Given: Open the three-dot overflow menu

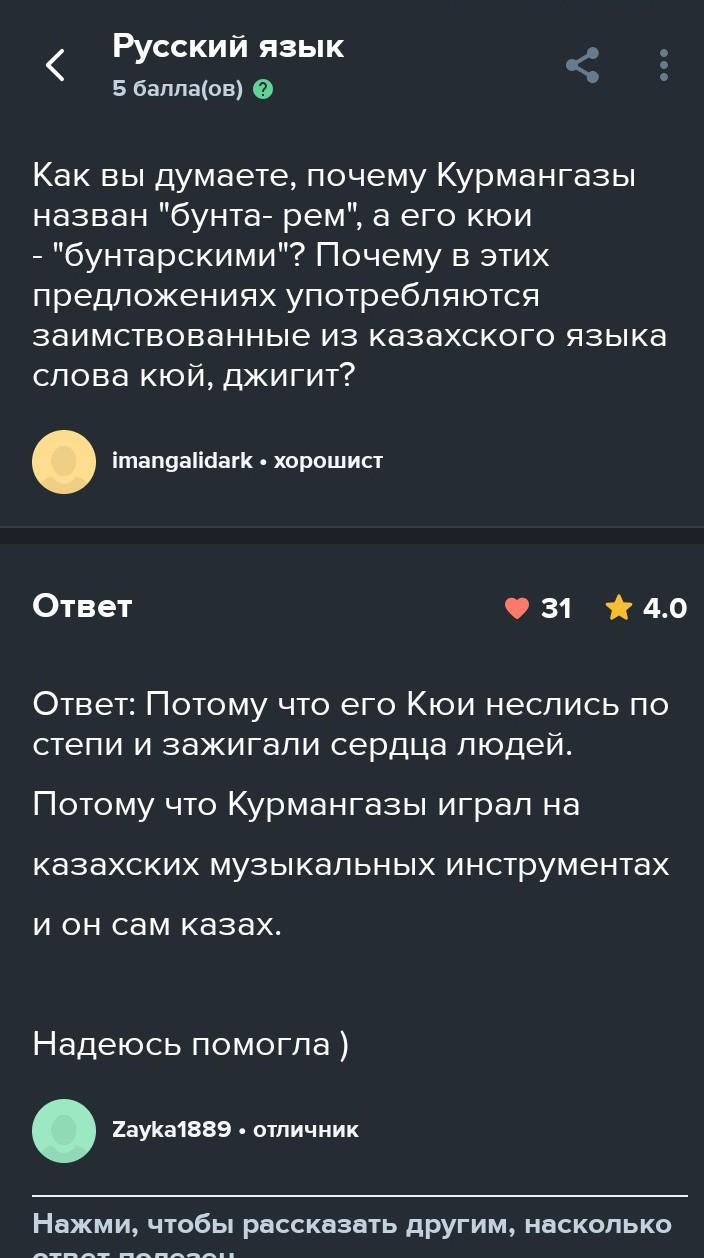Looking at the screenshot, I should 663,66.
